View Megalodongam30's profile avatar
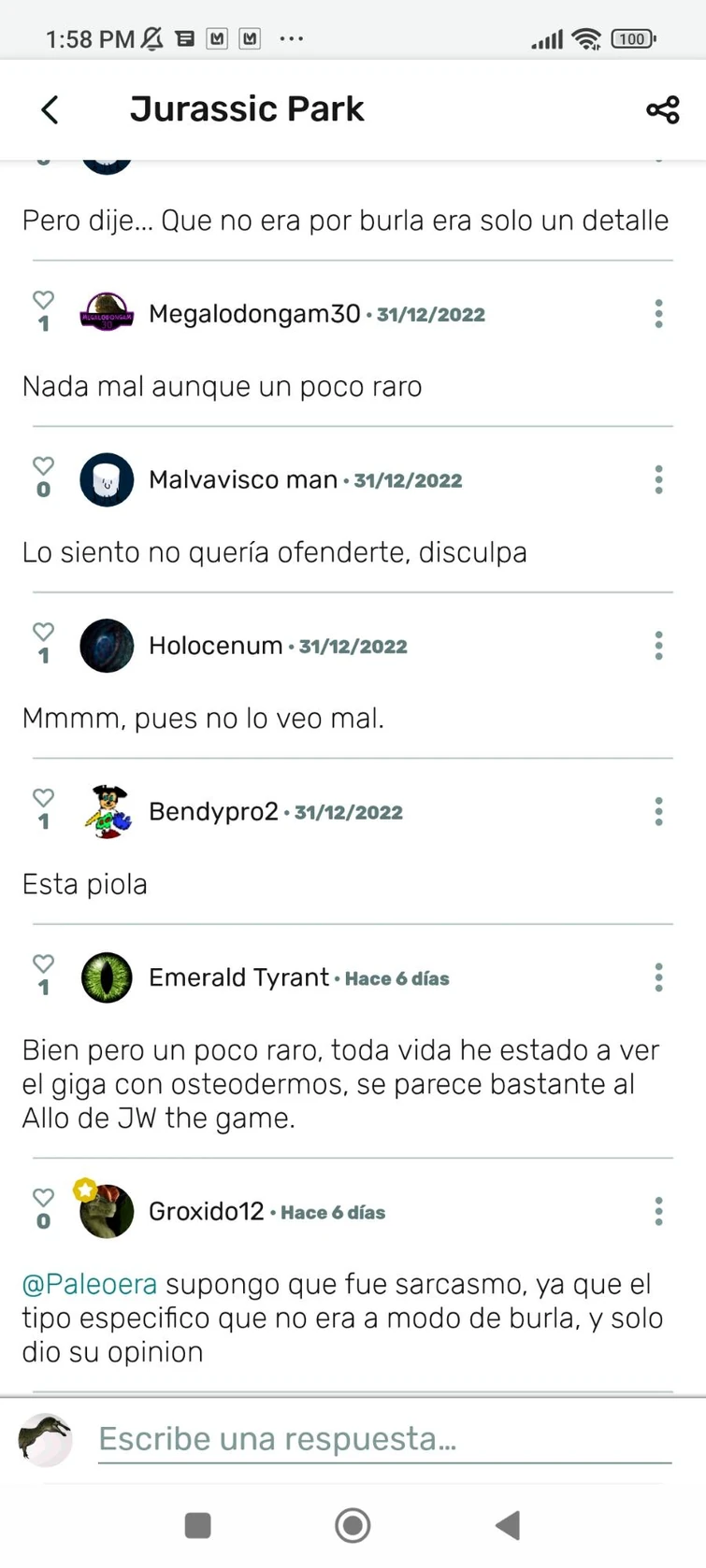The width and height of the screenshot is (706, 1568). pyautogui.click(x=107, y=314)
